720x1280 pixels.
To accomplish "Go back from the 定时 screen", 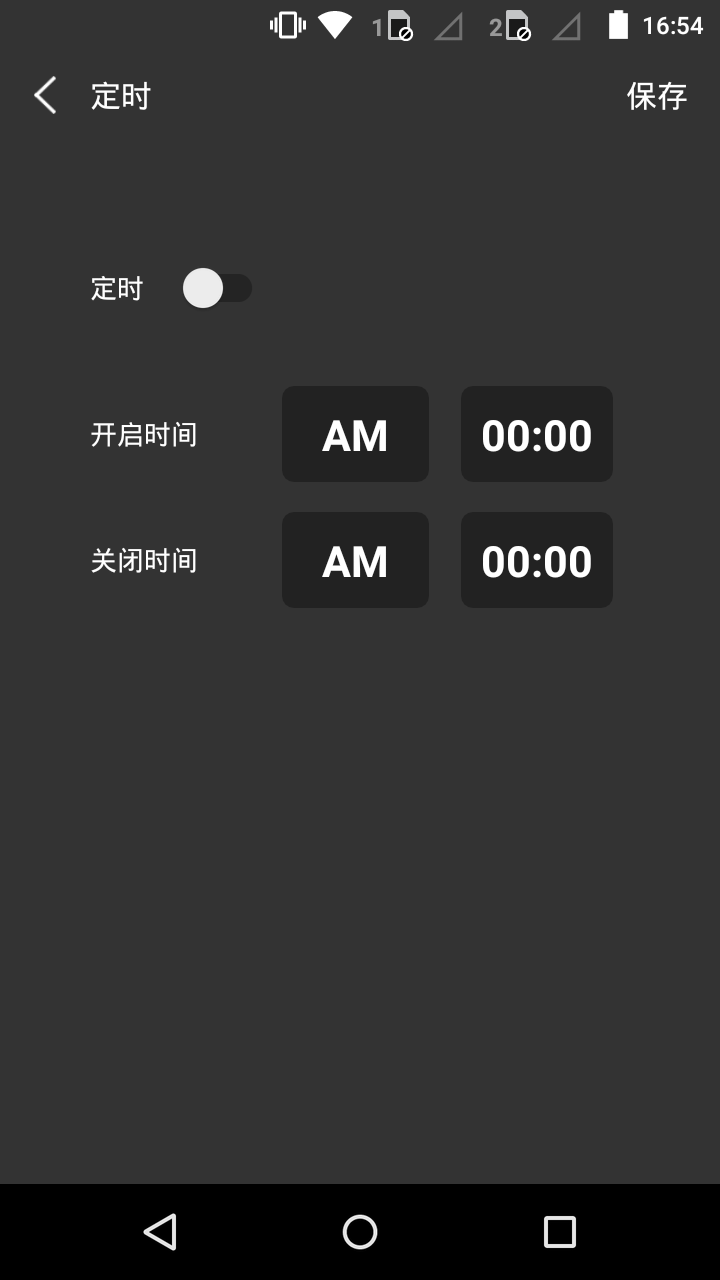I will (x=45, y=96).
